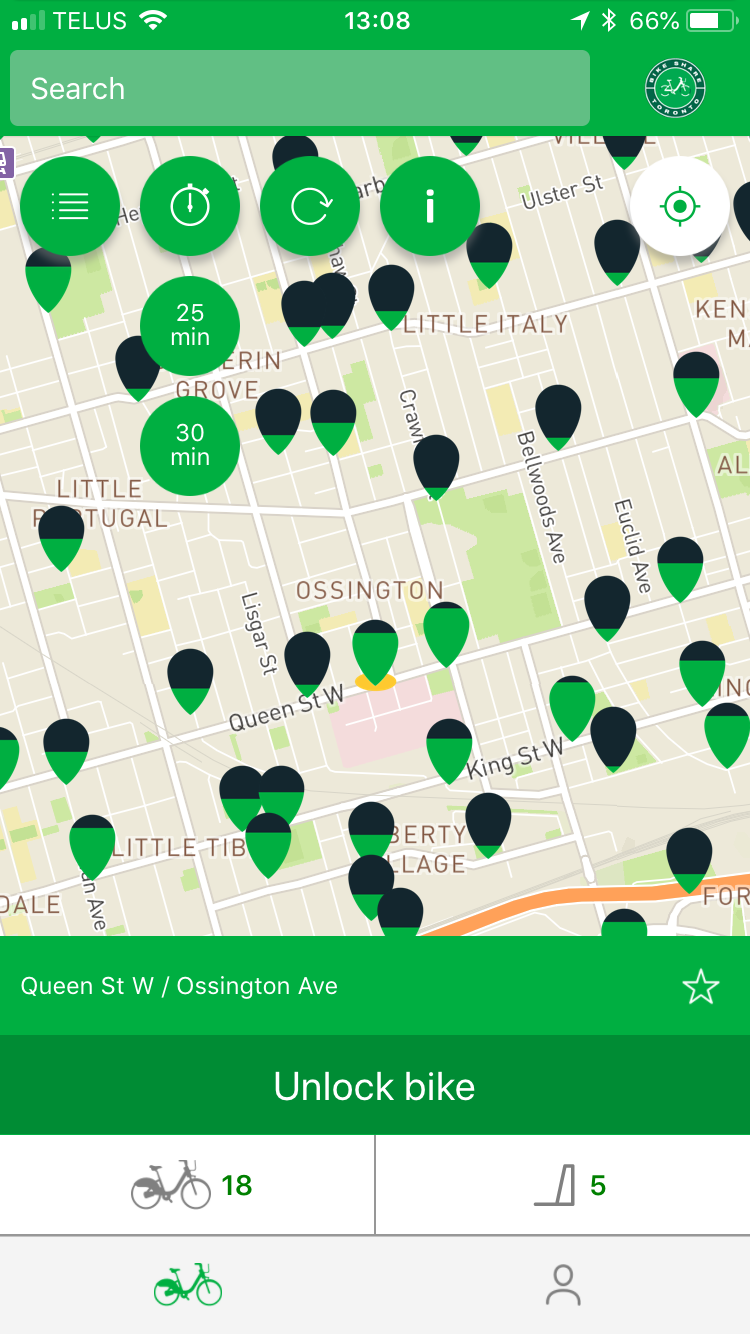Open the Bike Share Toronto logo button

(676, 89)
